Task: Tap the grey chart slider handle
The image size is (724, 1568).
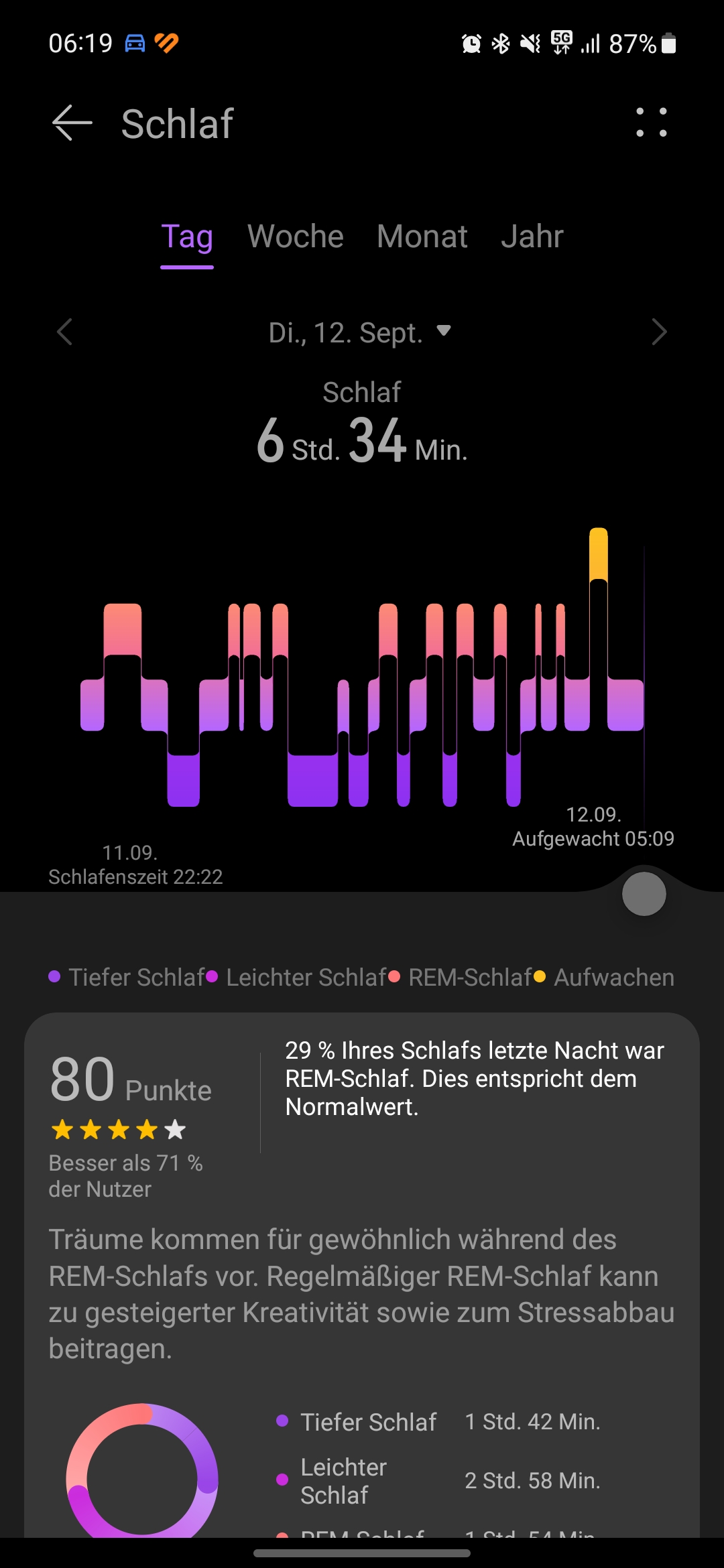Action: [x=644, y=894]
